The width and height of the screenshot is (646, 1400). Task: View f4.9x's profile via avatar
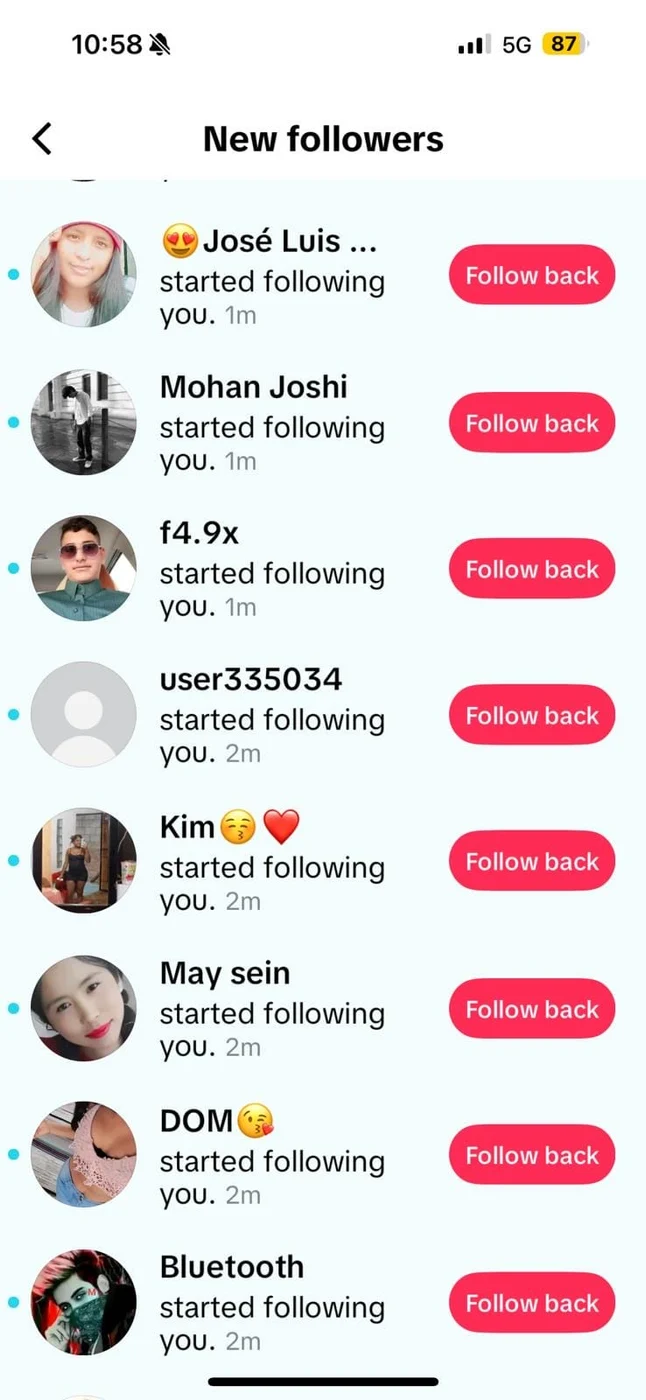pyautogui.click(x=83, y=568)
